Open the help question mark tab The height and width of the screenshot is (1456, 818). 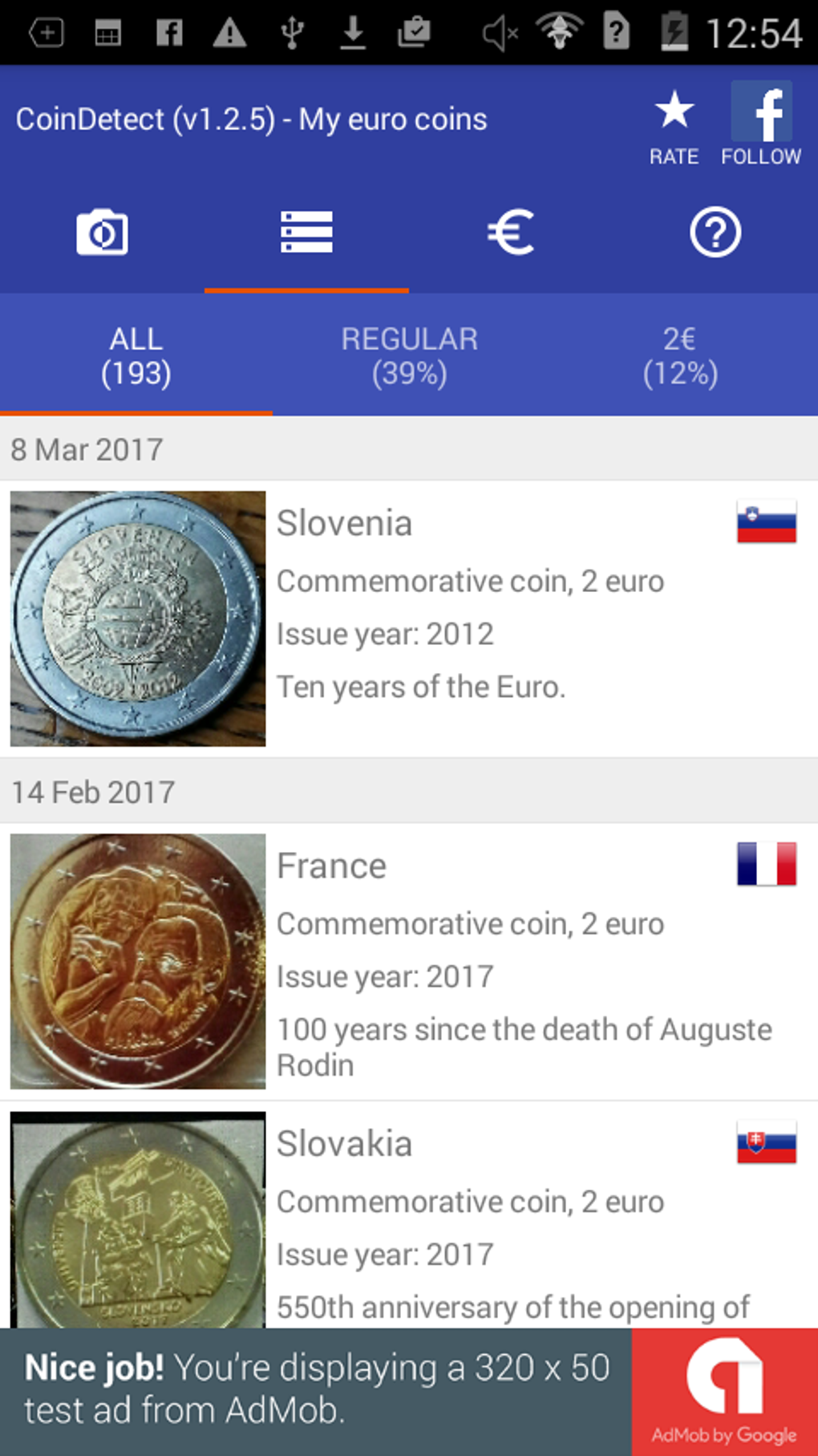pyautogui.click(x=715, y=233)
